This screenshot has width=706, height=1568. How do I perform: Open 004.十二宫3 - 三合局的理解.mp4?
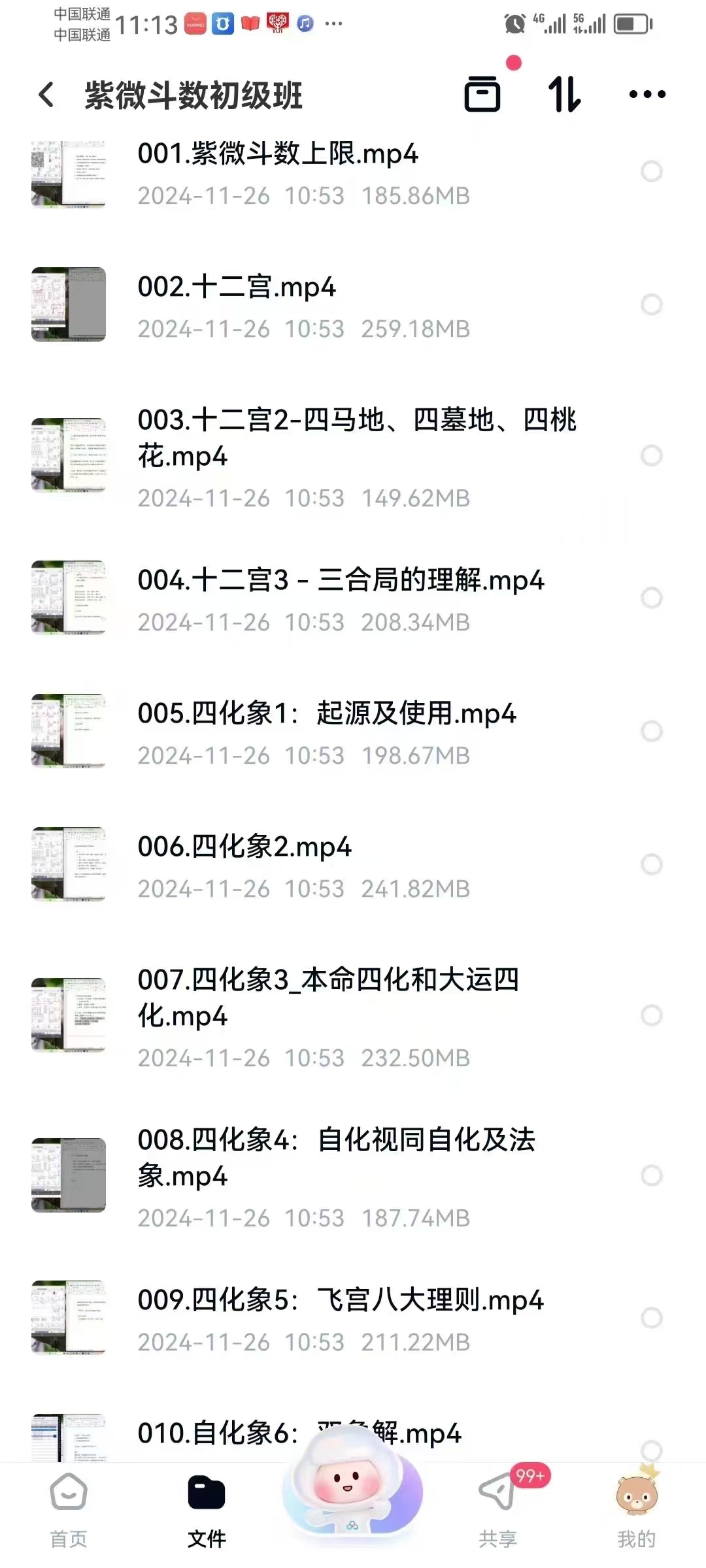pos(340,580)
